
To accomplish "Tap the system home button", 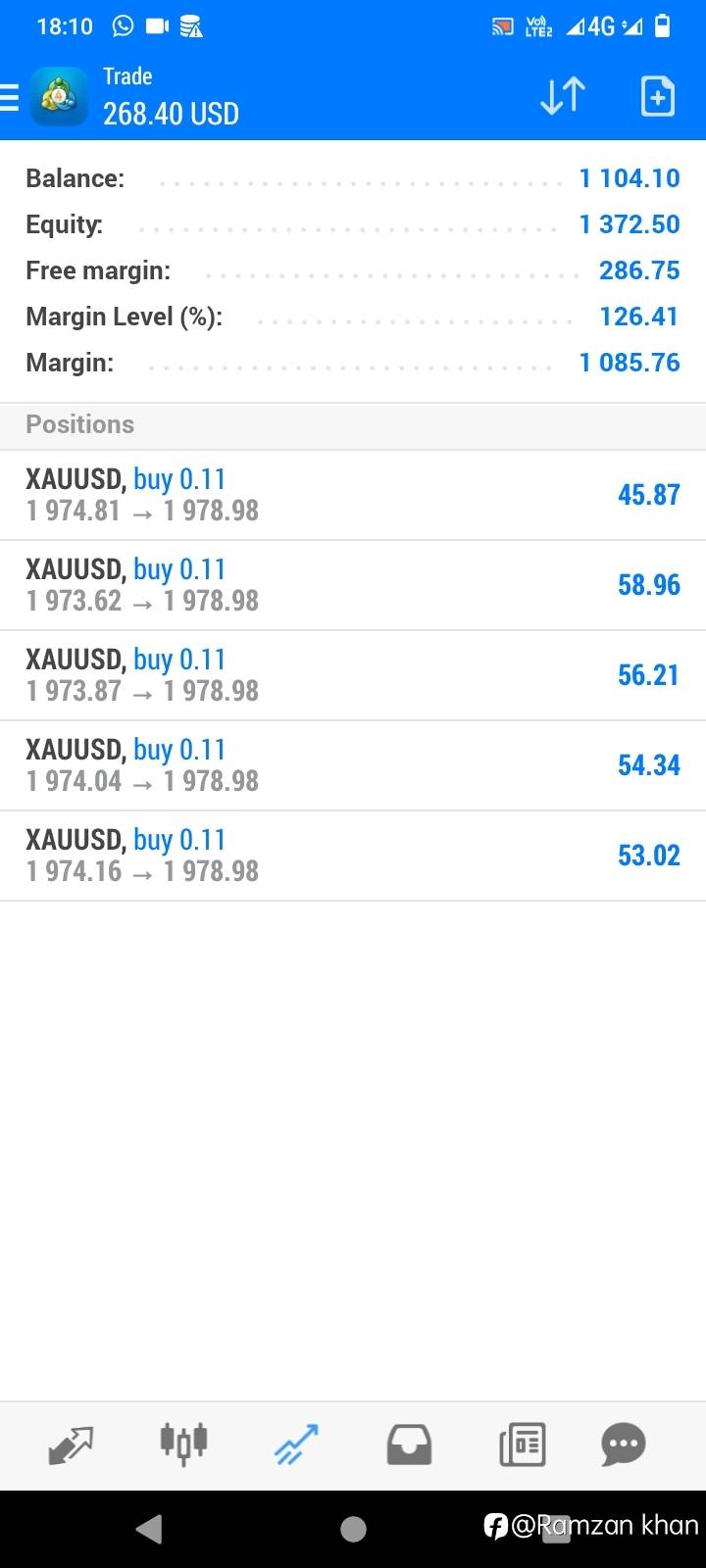I will click(x=353, y=1529).
